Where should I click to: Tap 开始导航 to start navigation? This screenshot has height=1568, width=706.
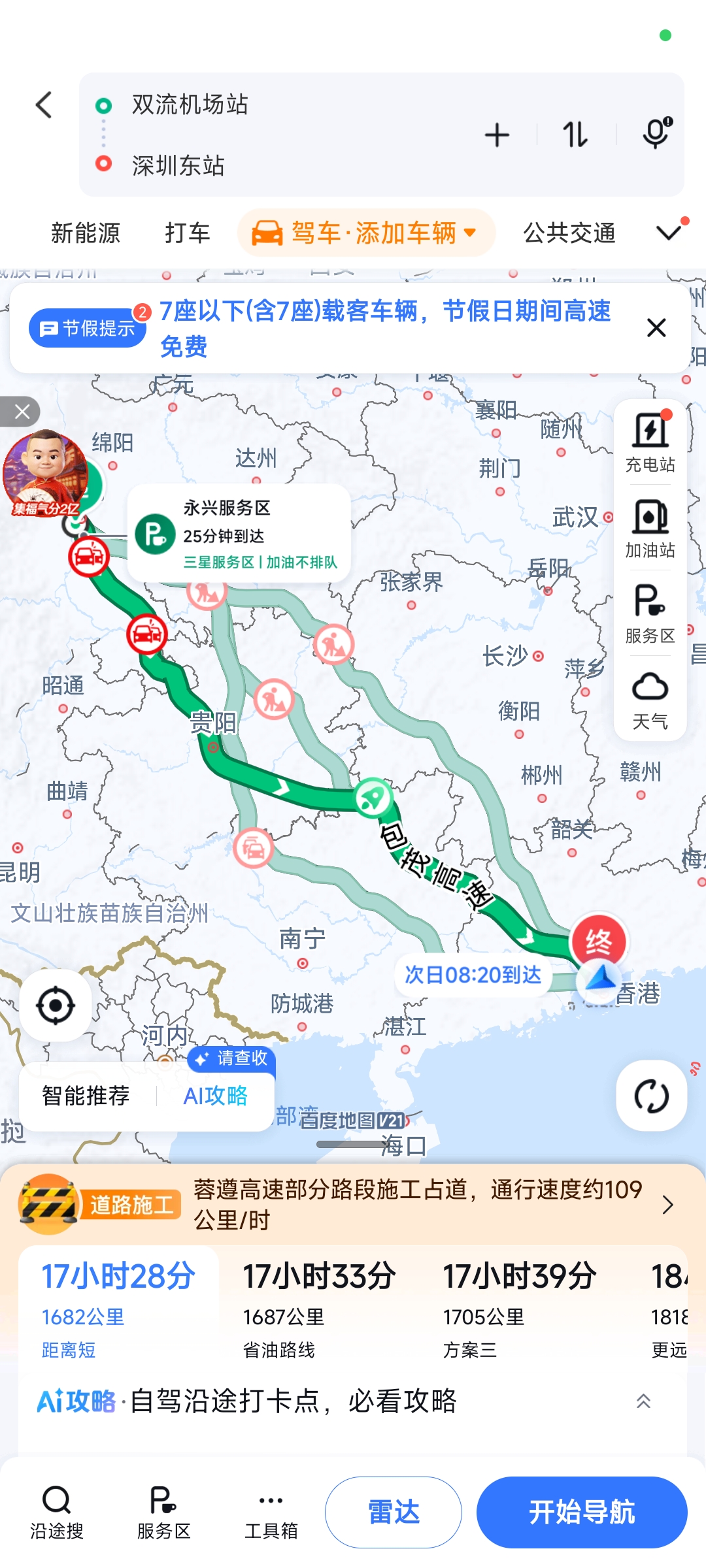click(x=582, y=1512)
